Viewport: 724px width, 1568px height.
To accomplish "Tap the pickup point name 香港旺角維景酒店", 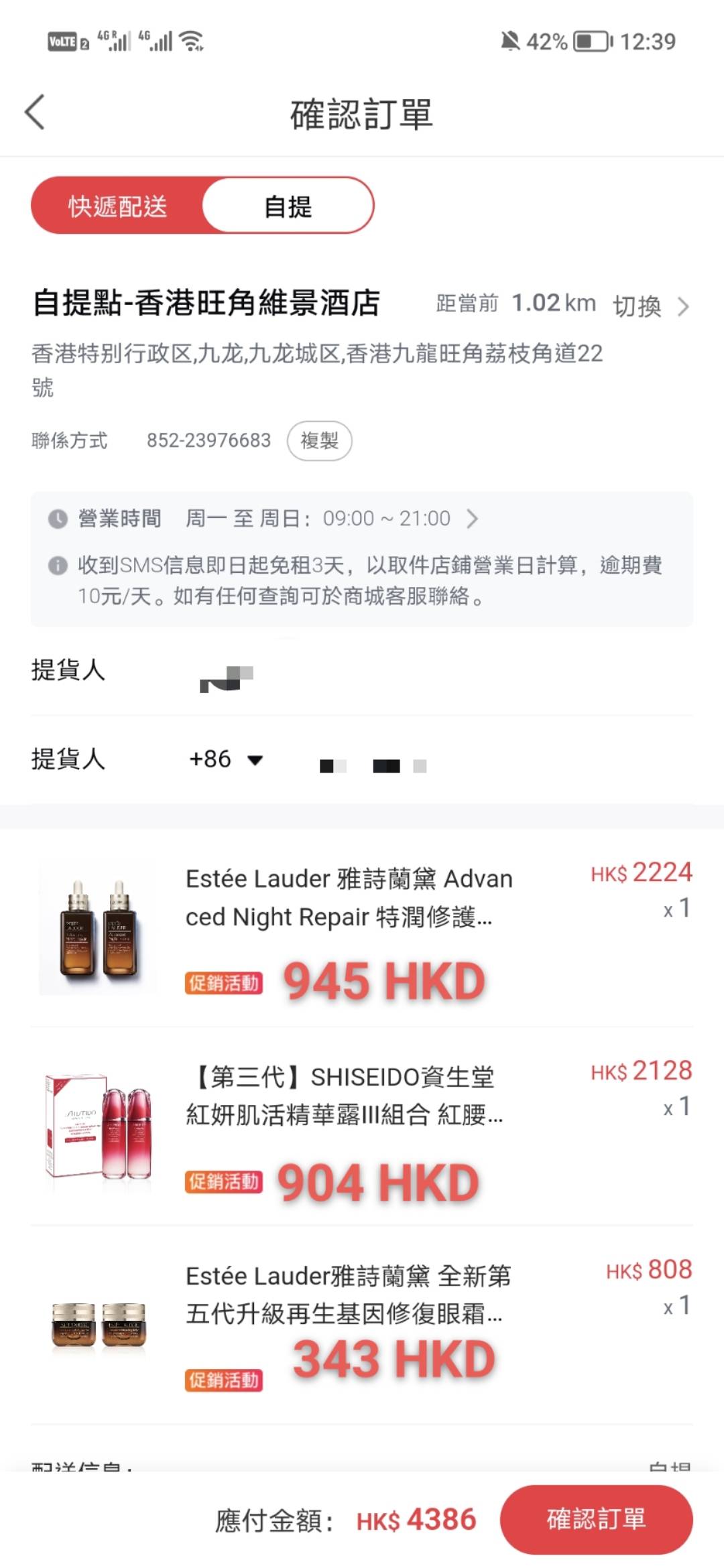I will [x=204, y=303].
